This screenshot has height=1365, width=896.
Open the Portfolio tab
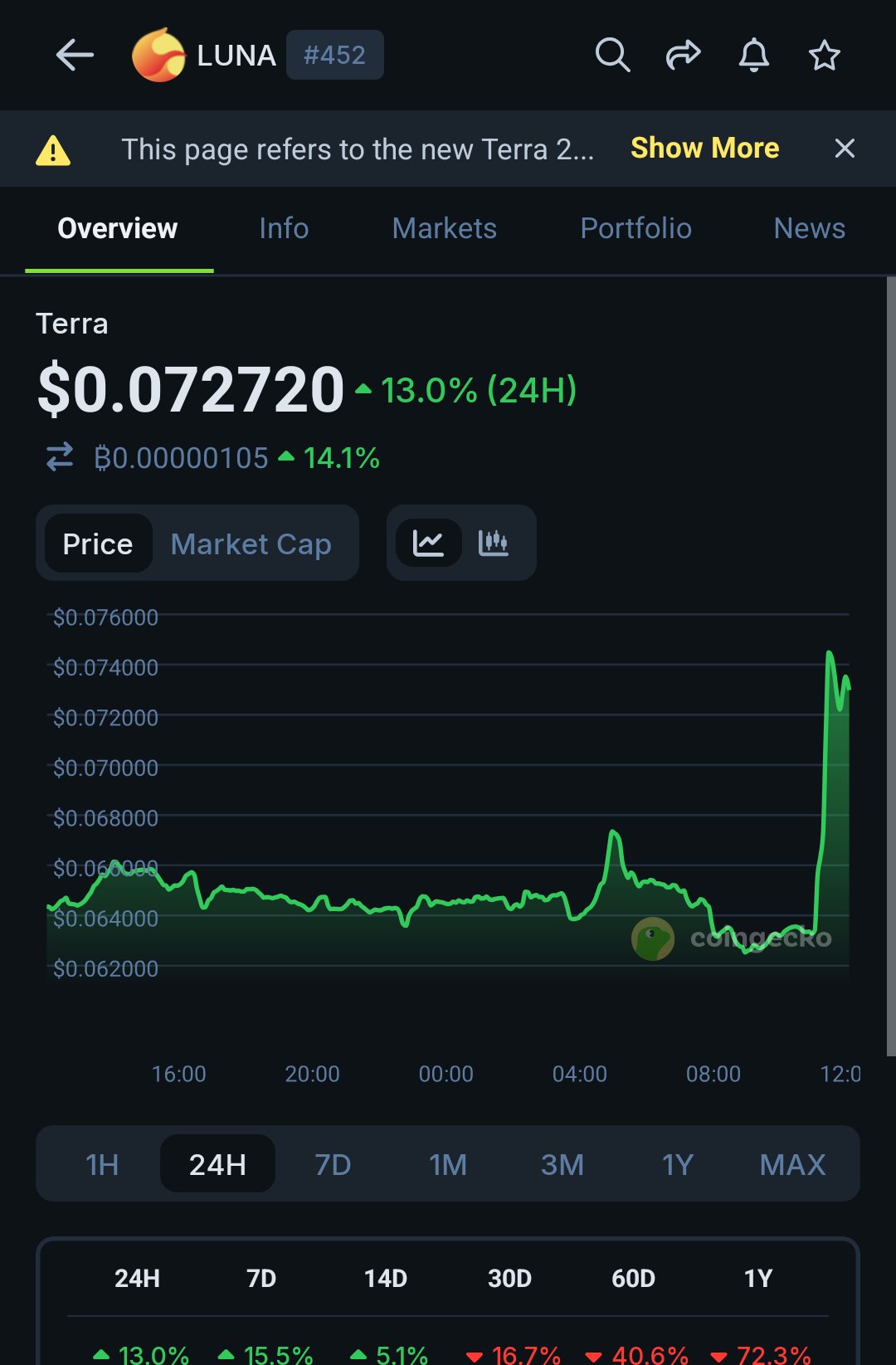tap(635, 228)
